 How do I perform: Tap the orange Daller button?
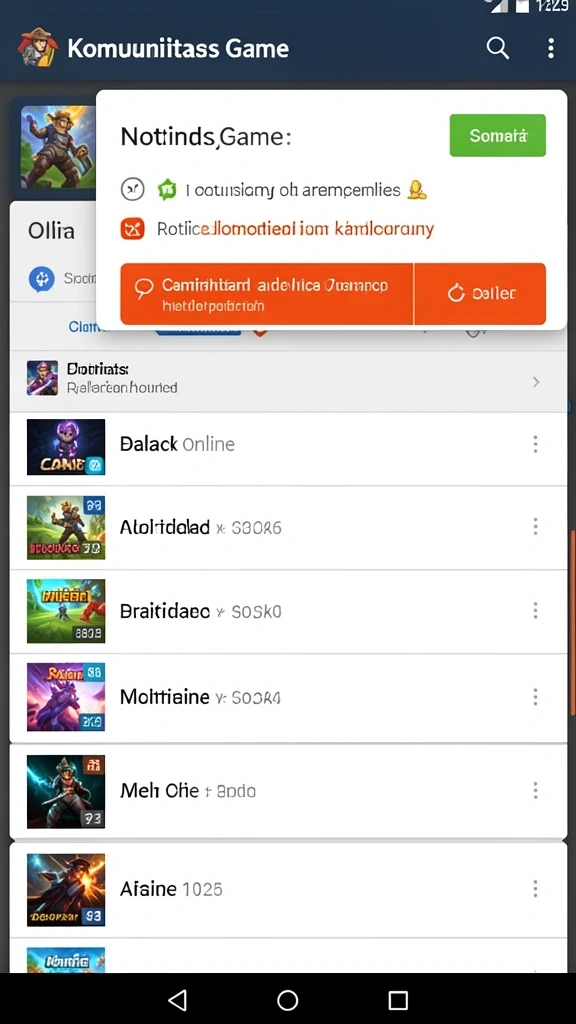[480, 294]
